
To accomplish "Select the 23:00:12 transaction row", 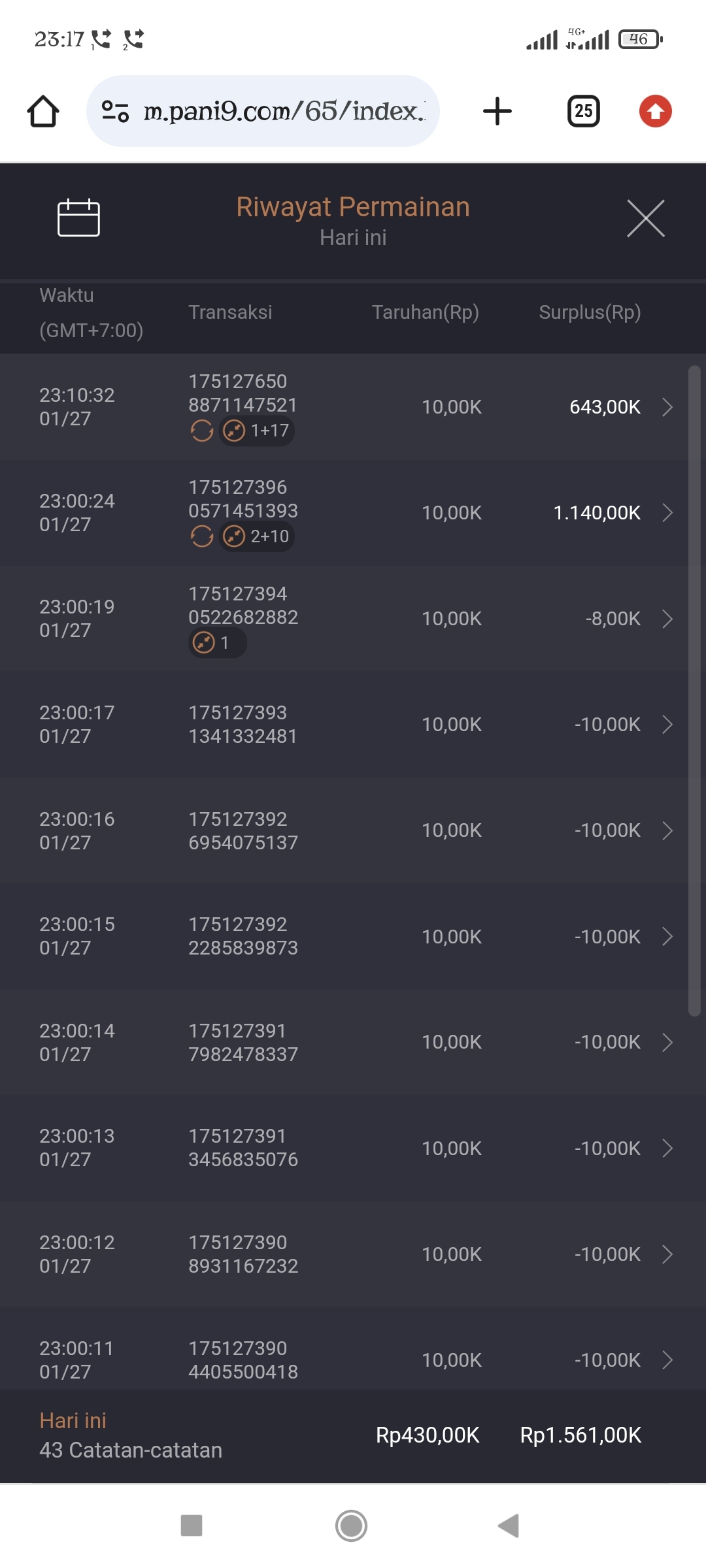I will click(353, 1254).
